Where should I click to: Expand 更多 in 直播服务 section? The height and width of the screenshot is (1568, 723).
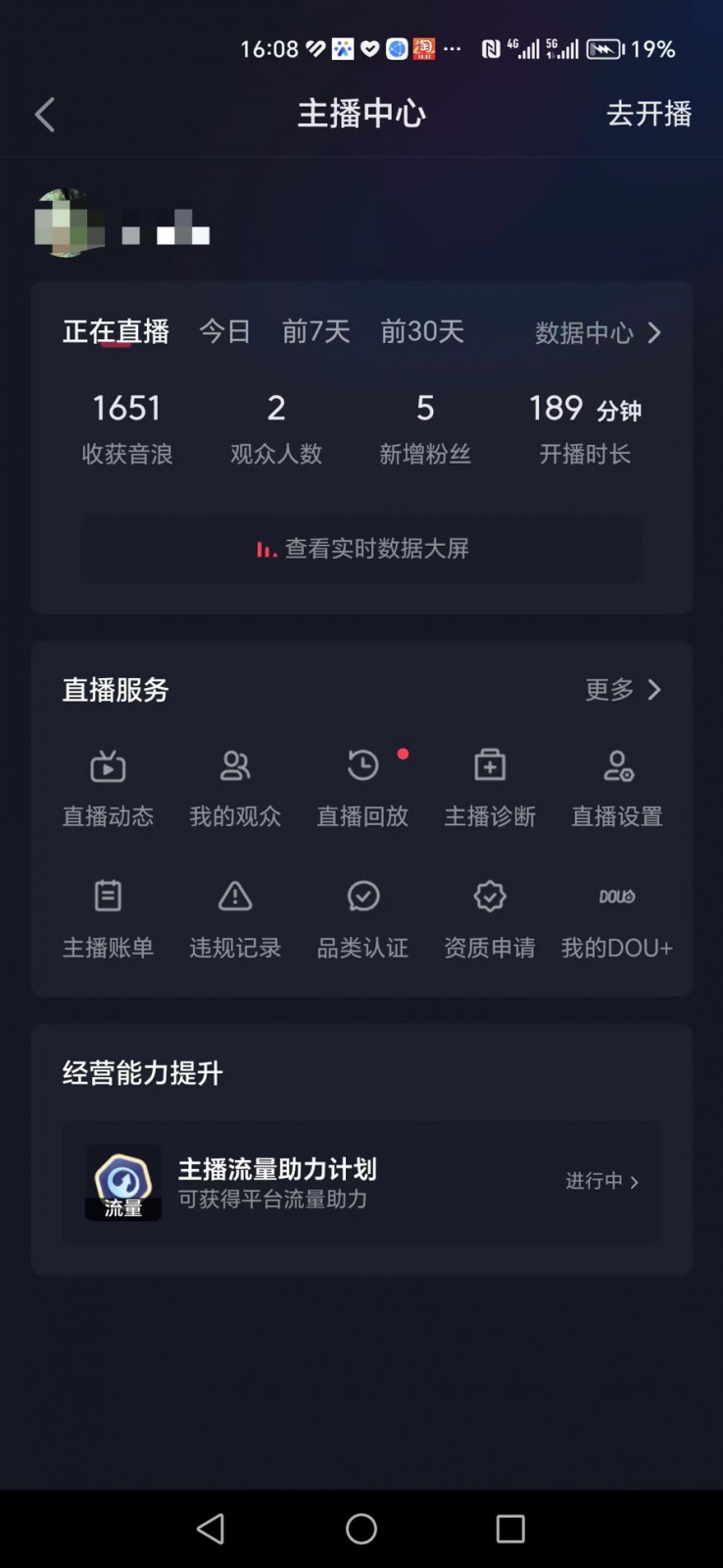623,690
